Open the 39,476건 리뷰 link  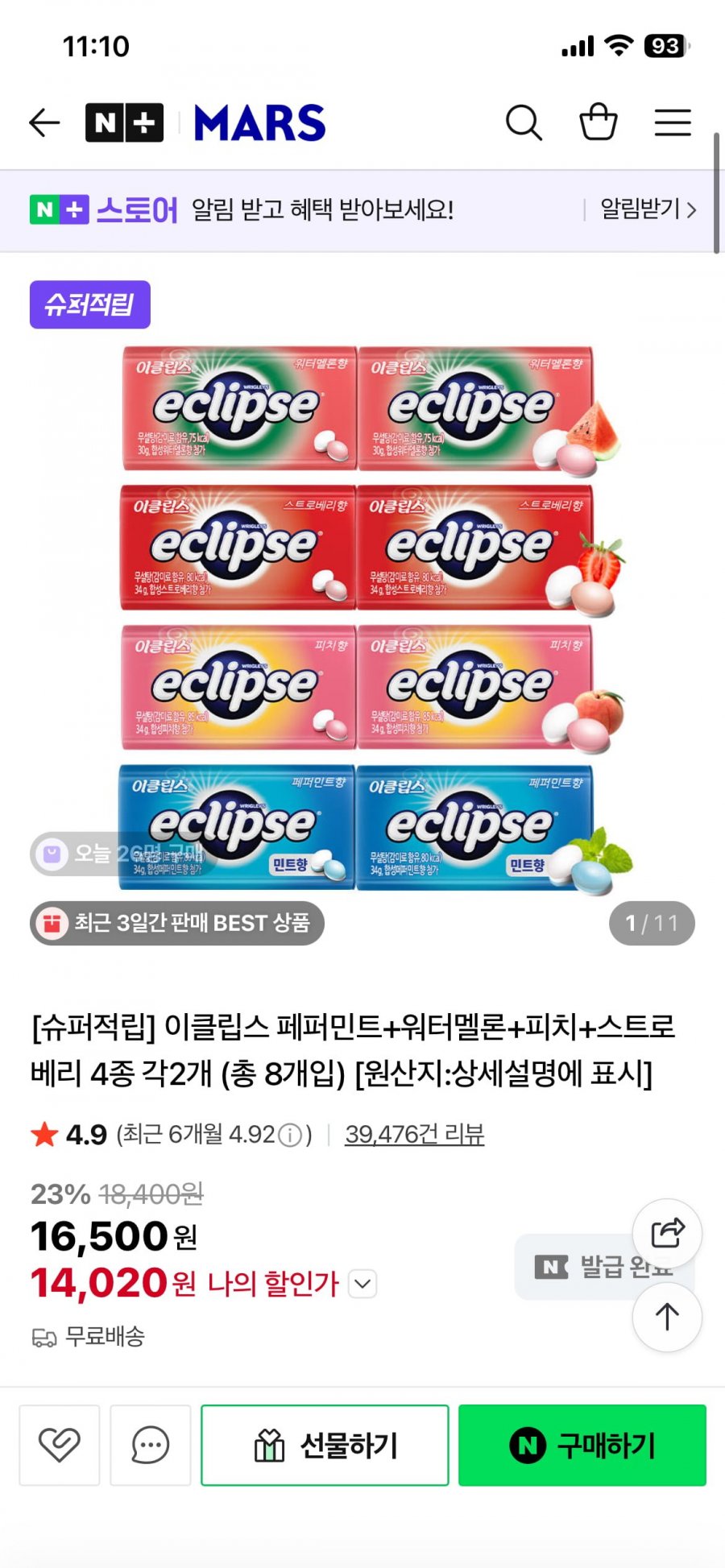[x=415, y=1135]
